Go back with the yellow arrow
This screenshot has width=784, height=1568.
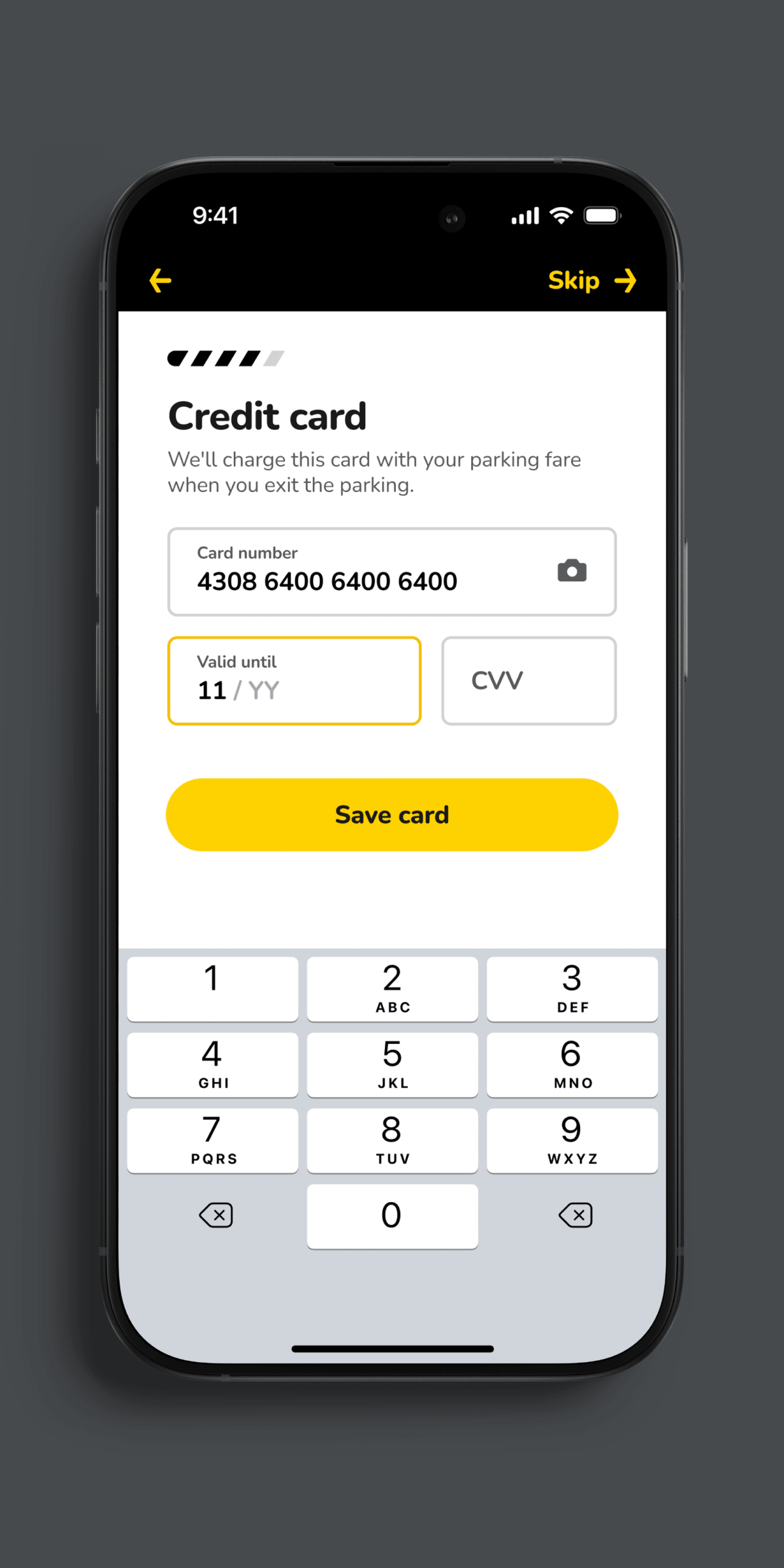pyautogui.click(x=161, y=281)
